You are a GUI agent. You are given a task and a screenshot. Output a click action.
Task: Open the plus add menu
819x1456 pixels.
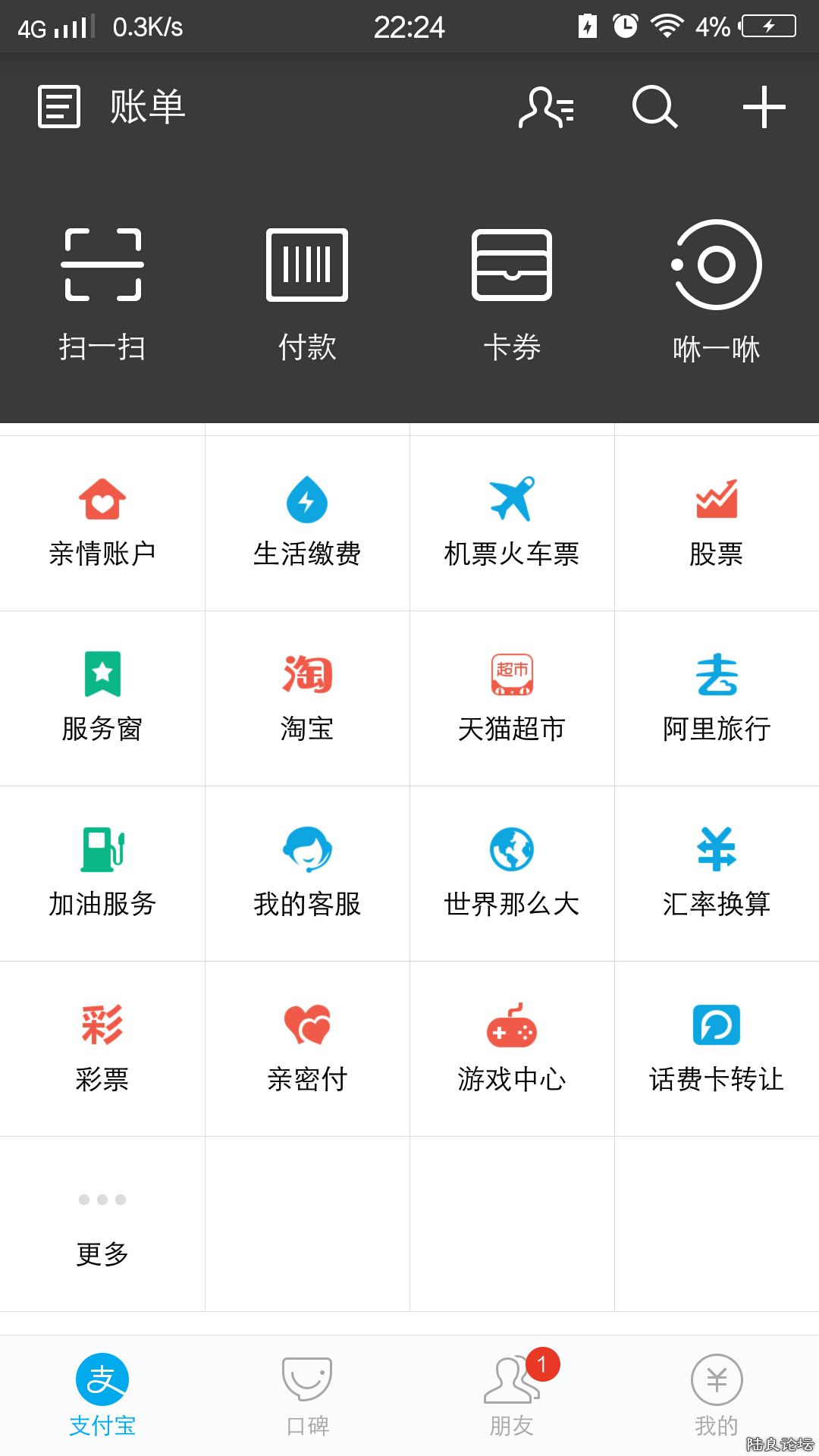tap(764, 107)
